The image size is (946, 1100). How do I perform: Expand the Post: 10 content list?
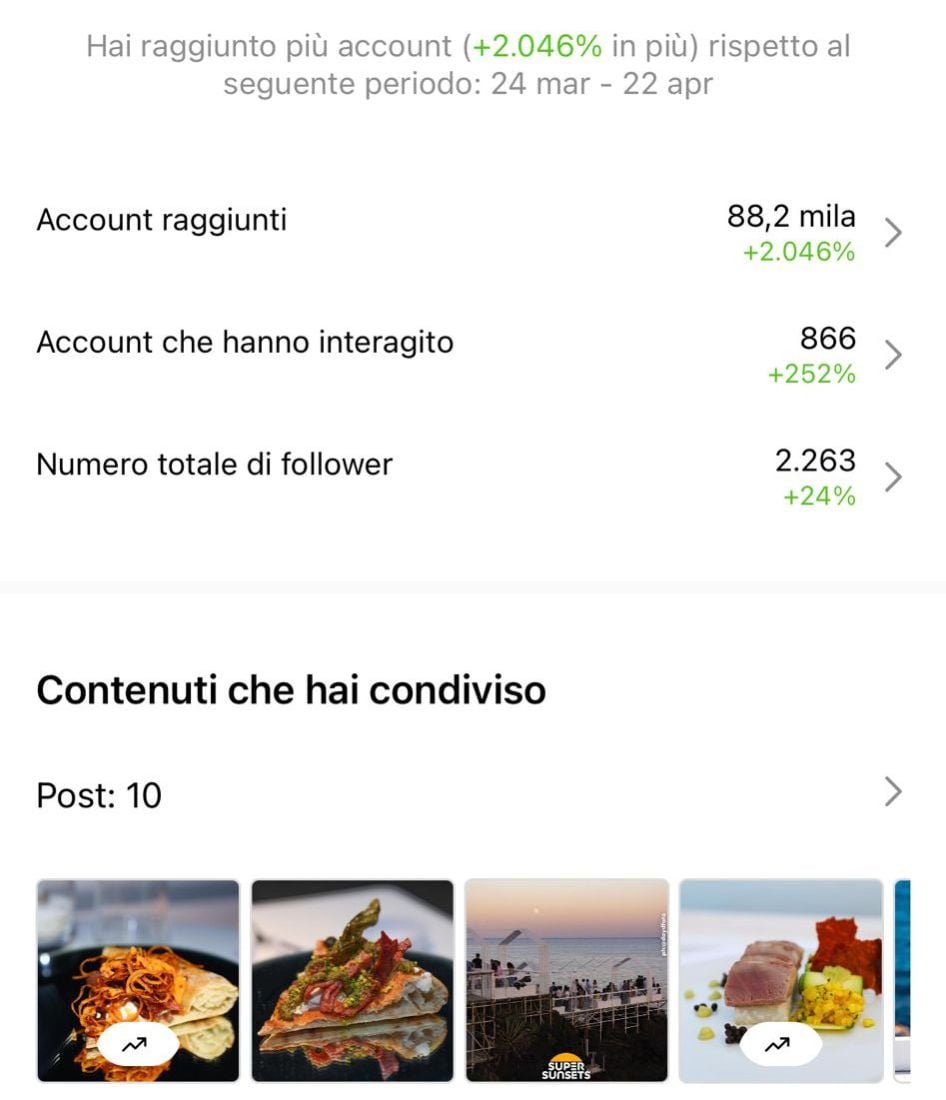(893, 793)
